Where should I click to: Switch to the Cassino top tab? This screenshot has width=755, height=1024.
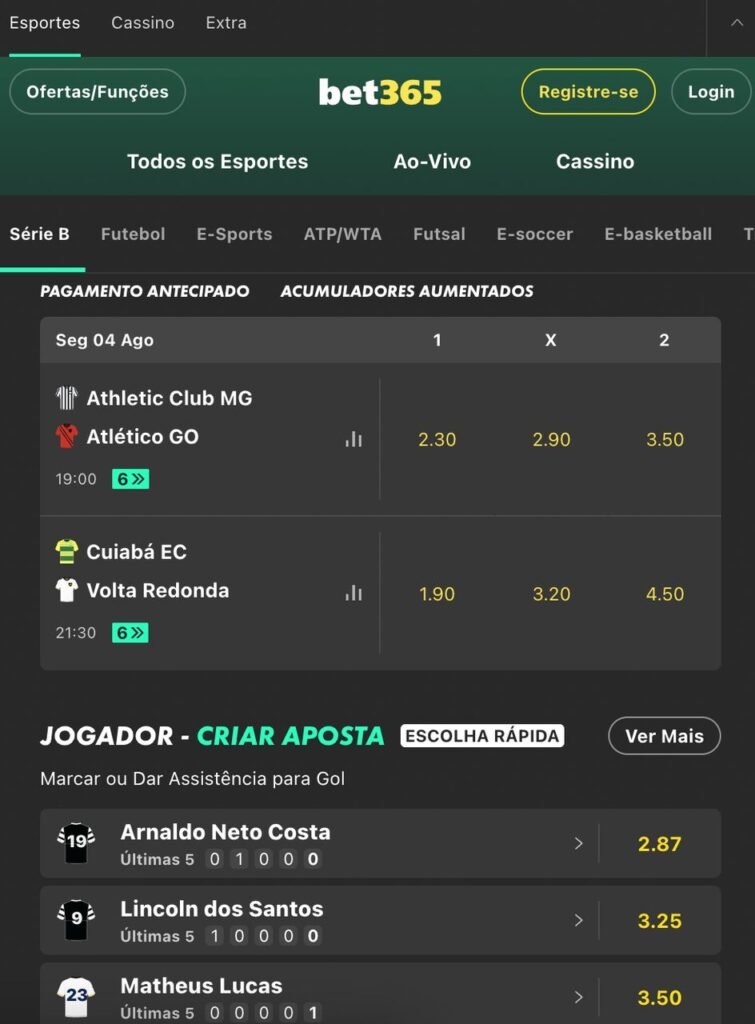tap(142, 22)
